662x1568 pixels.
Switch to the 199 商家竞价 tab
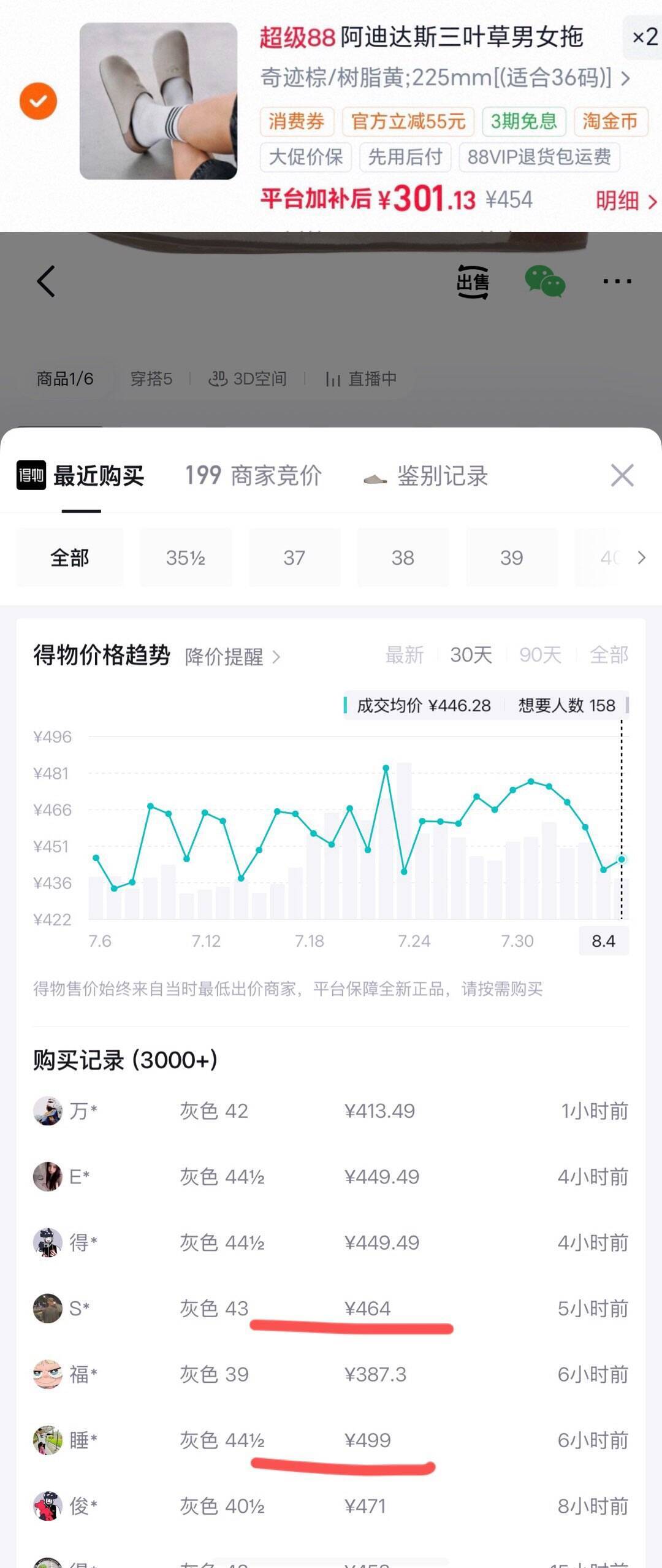[x=253, y=475]
